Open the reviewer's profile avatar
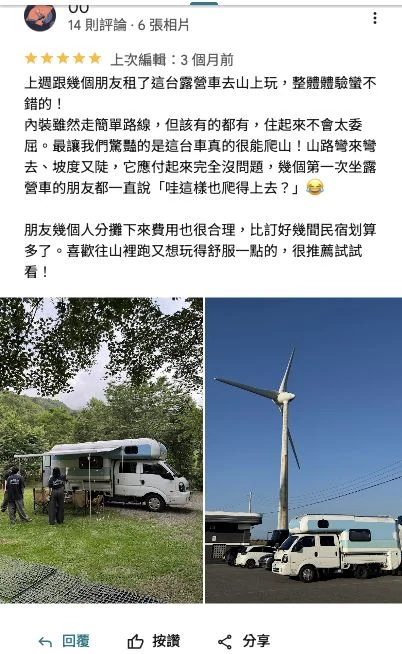The height and width of the screenshot is (654, 402). click(x=40, y=18)
